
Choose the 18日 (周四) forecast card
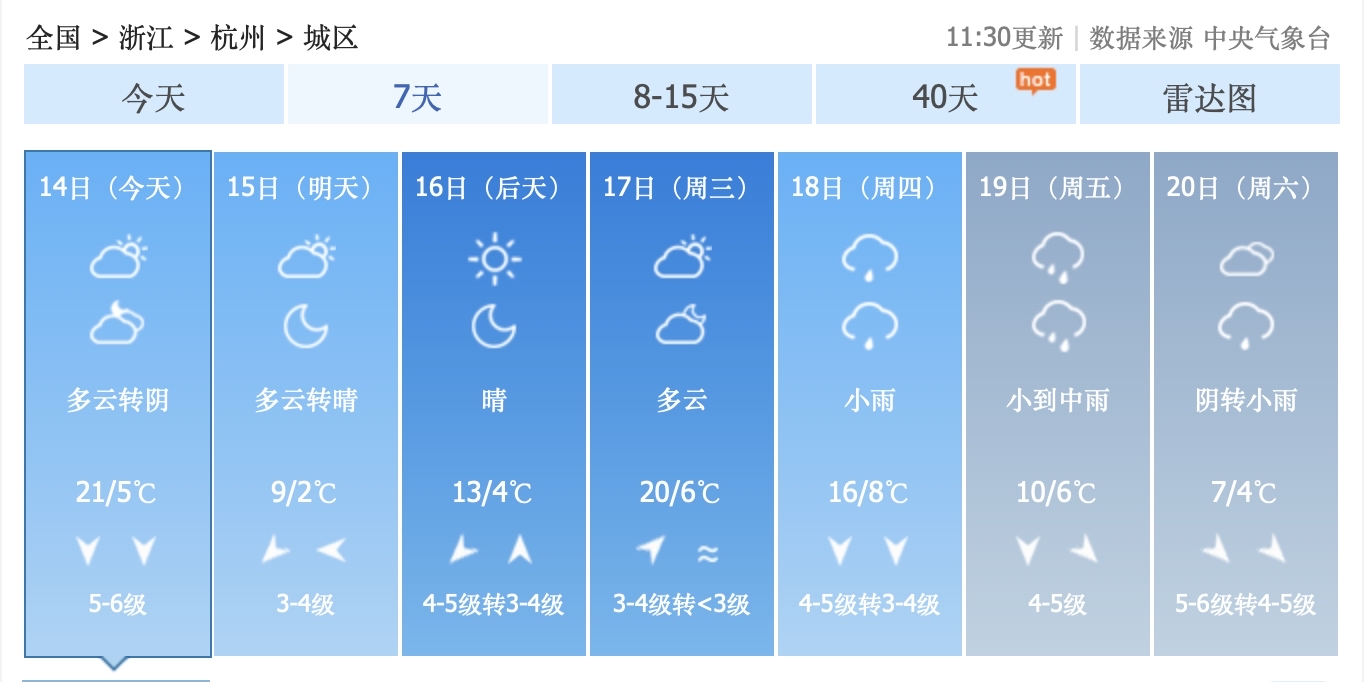pos(869,400)
